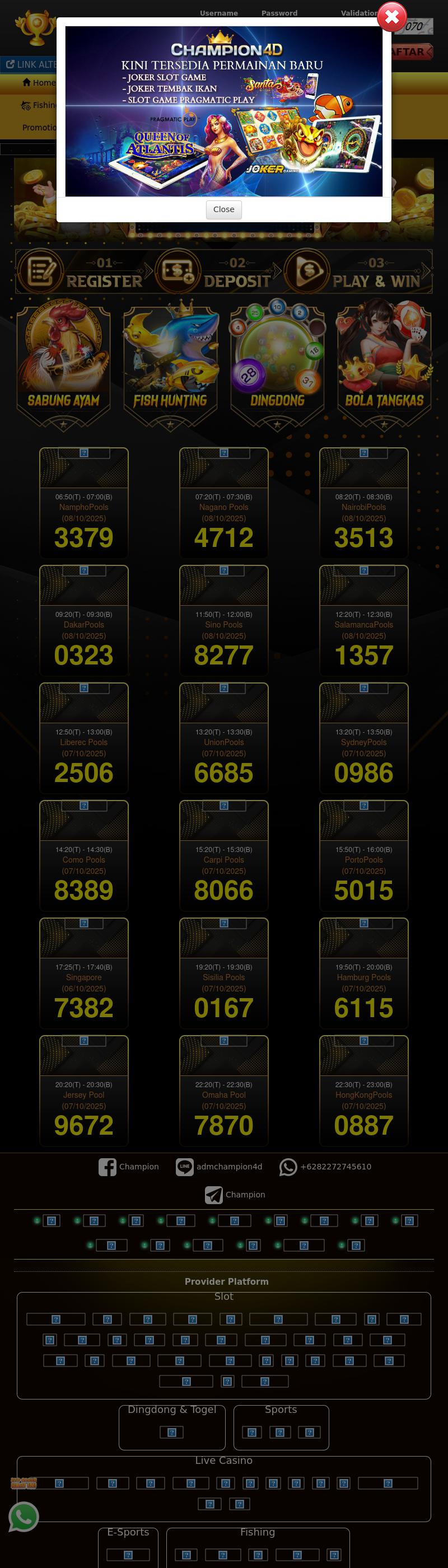Close the popup with the red X
This screenshot has width=448, height=1568.
click(x=391, y=17)
